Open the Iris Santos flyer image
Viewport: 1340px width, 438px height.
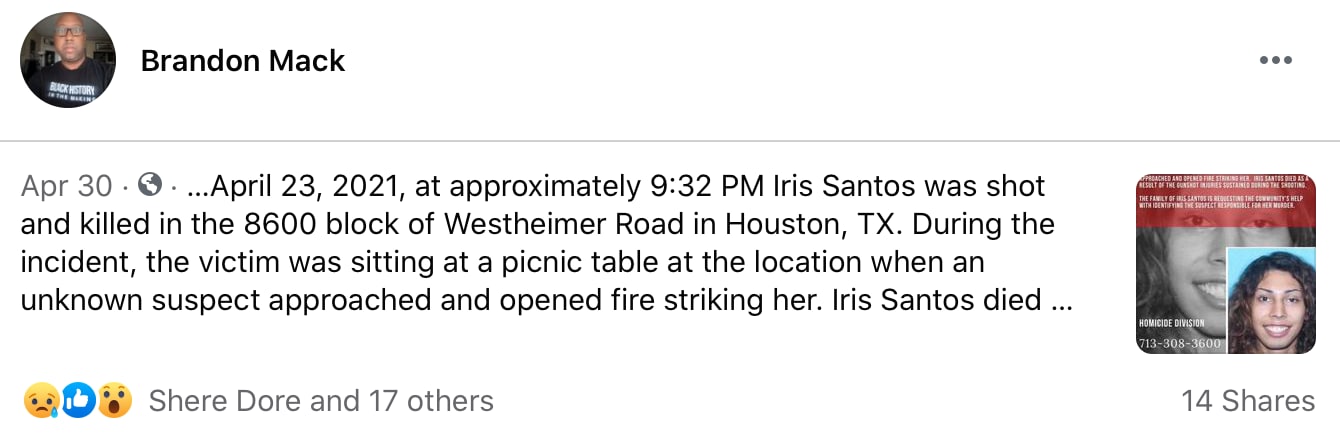(x=1225, y=265)
